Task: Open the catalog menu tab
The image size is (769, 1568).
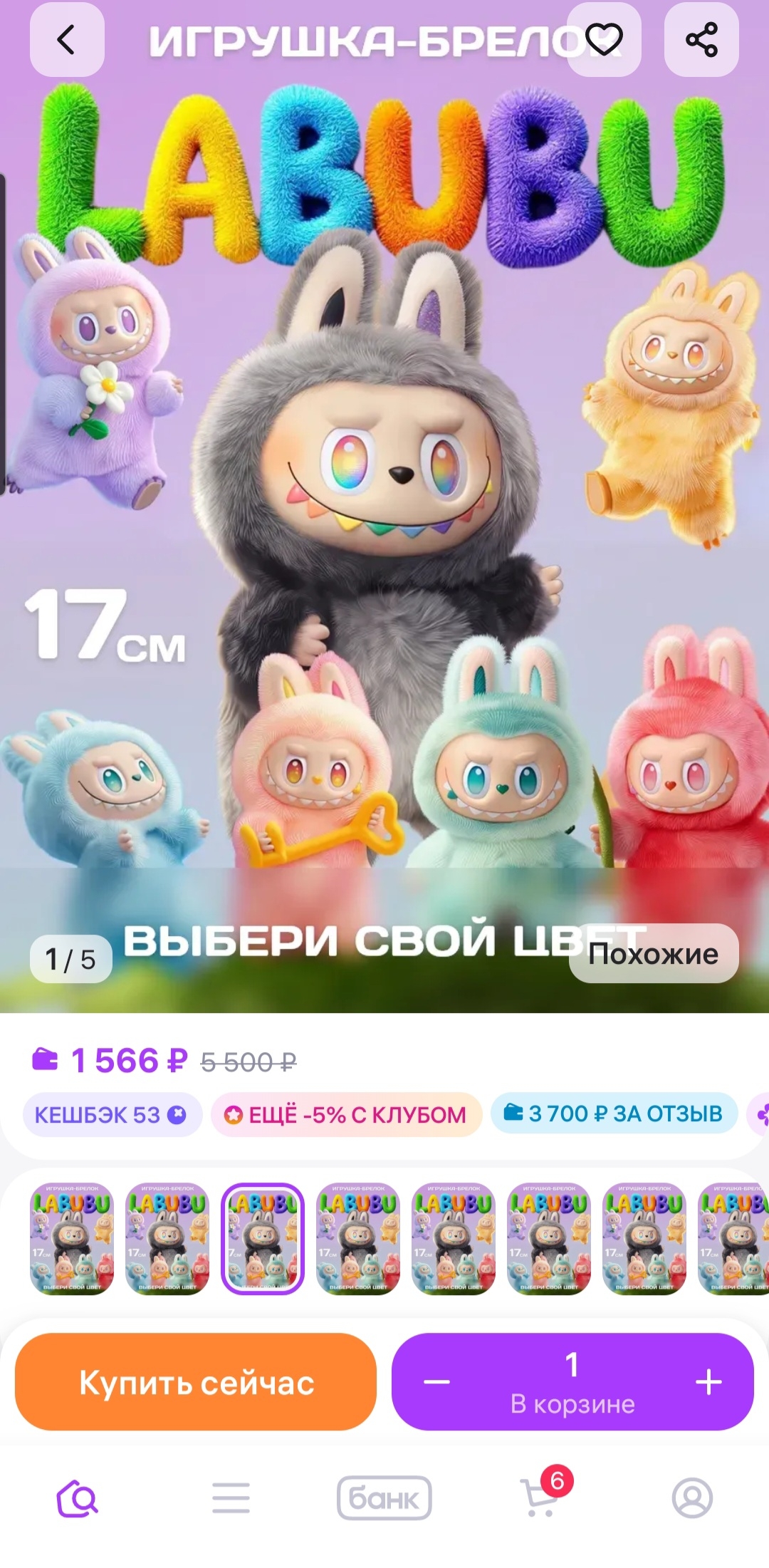Action: (x=231, y=1497)
